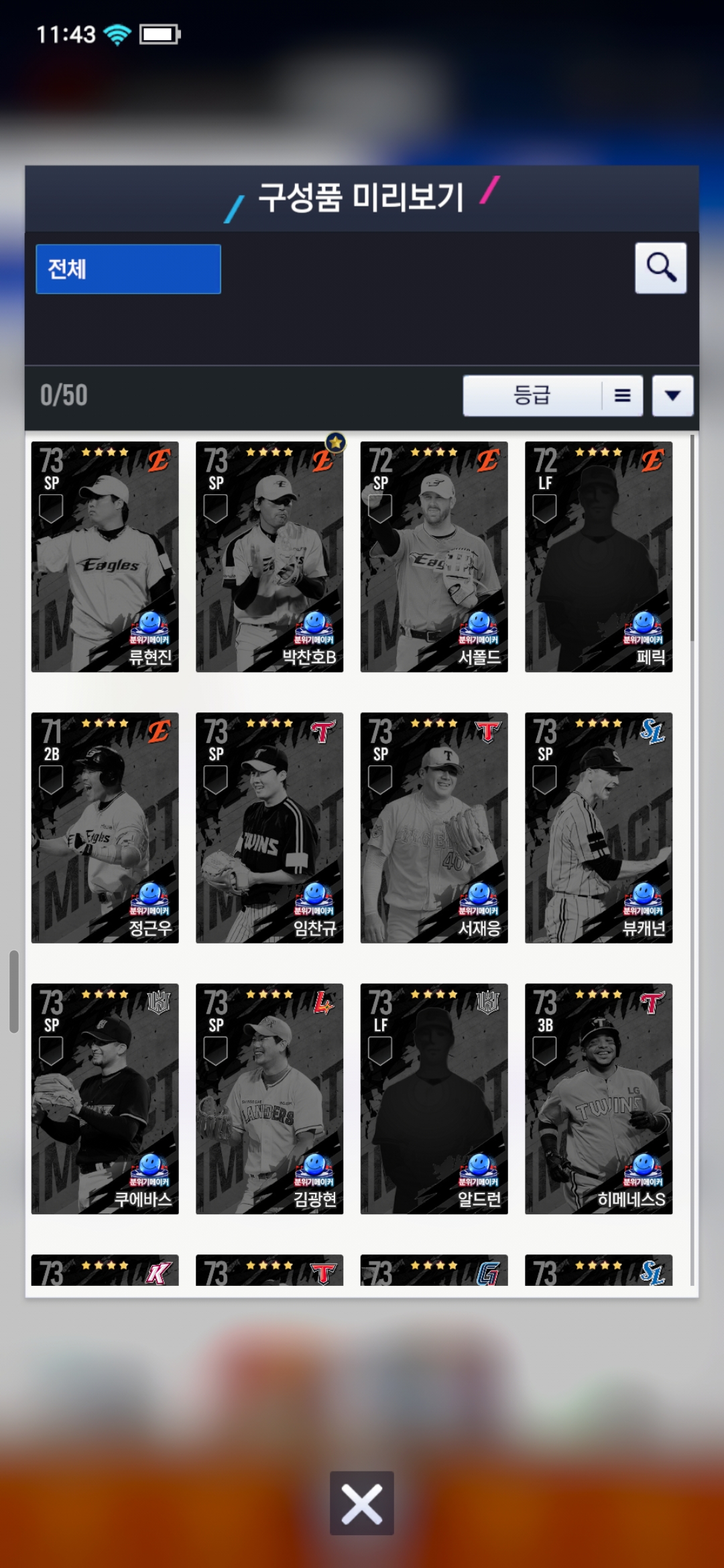View the 서폴드 player card

click(434, 556)
